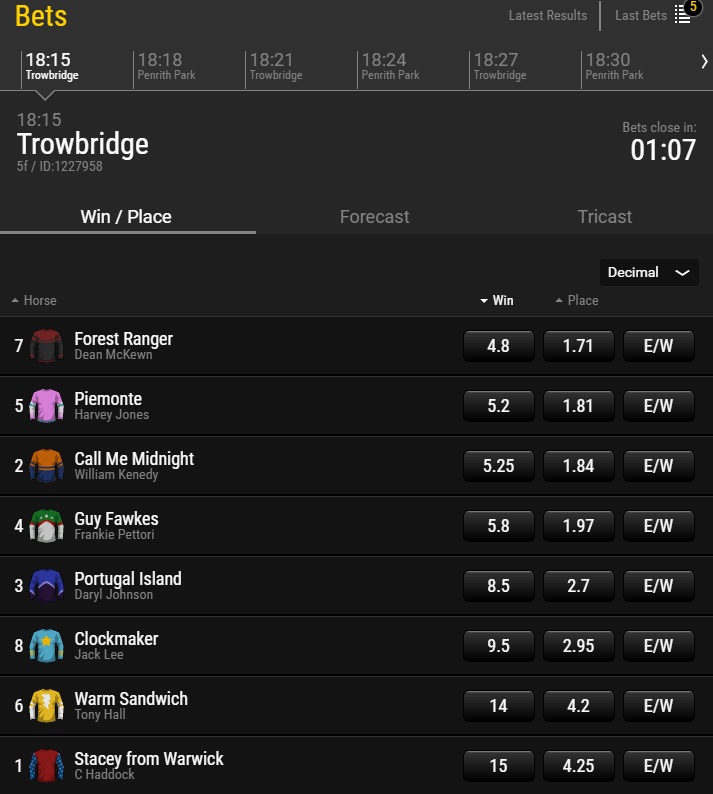Select Piemonte place odds 1.81
Image resolution: width=713 pixels, height=794 pixels.
click(578, 406)
